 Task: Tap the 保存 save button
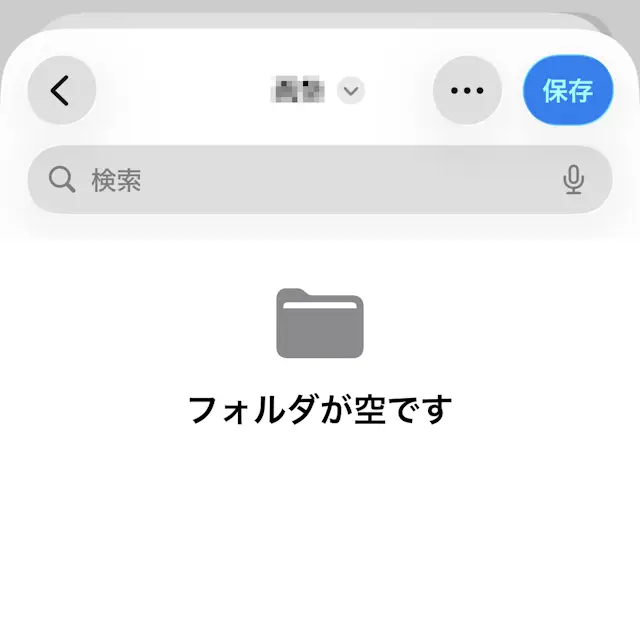coord(567,91)
